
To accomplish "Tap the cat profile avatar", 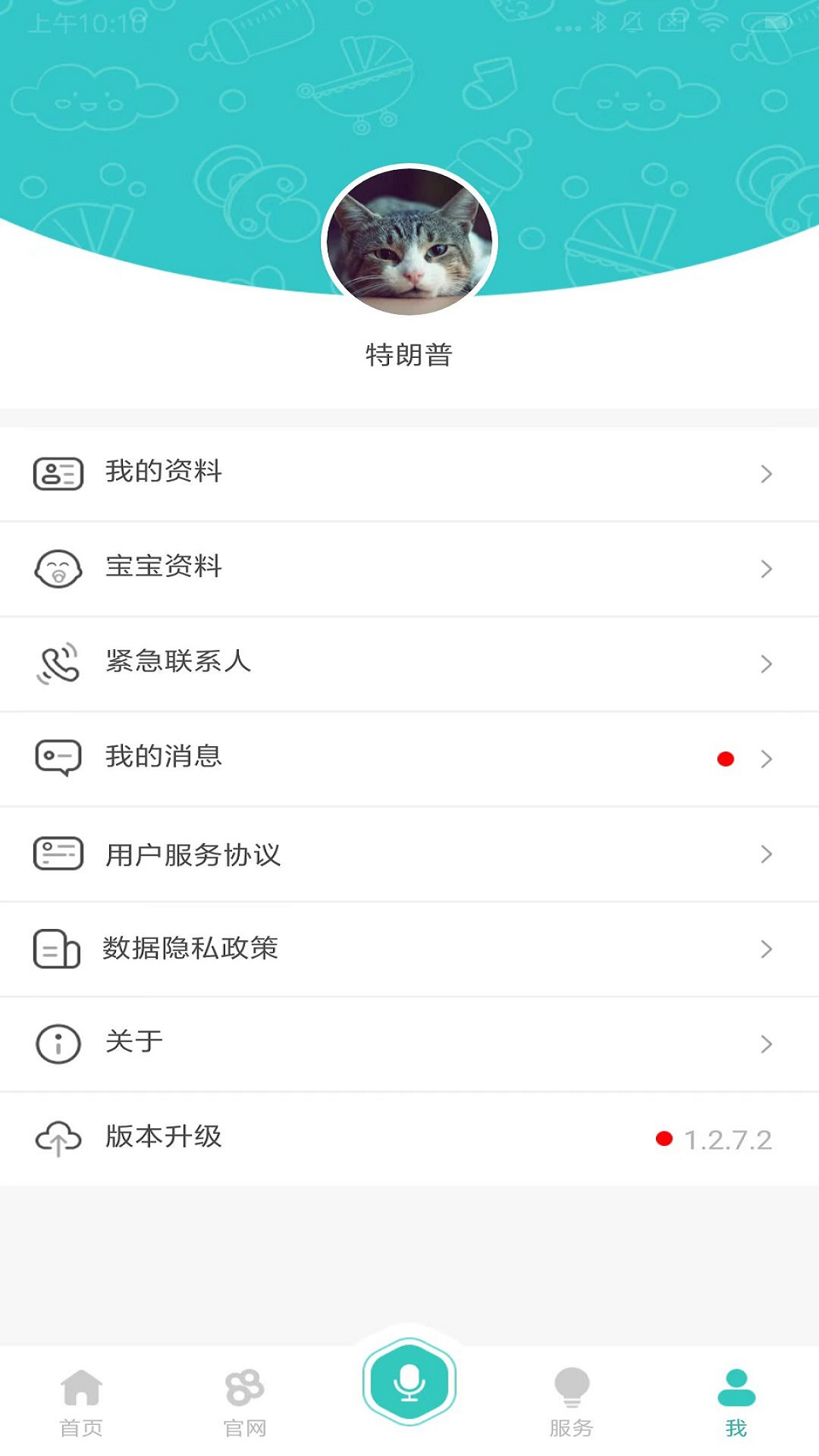I will point(409,242).
